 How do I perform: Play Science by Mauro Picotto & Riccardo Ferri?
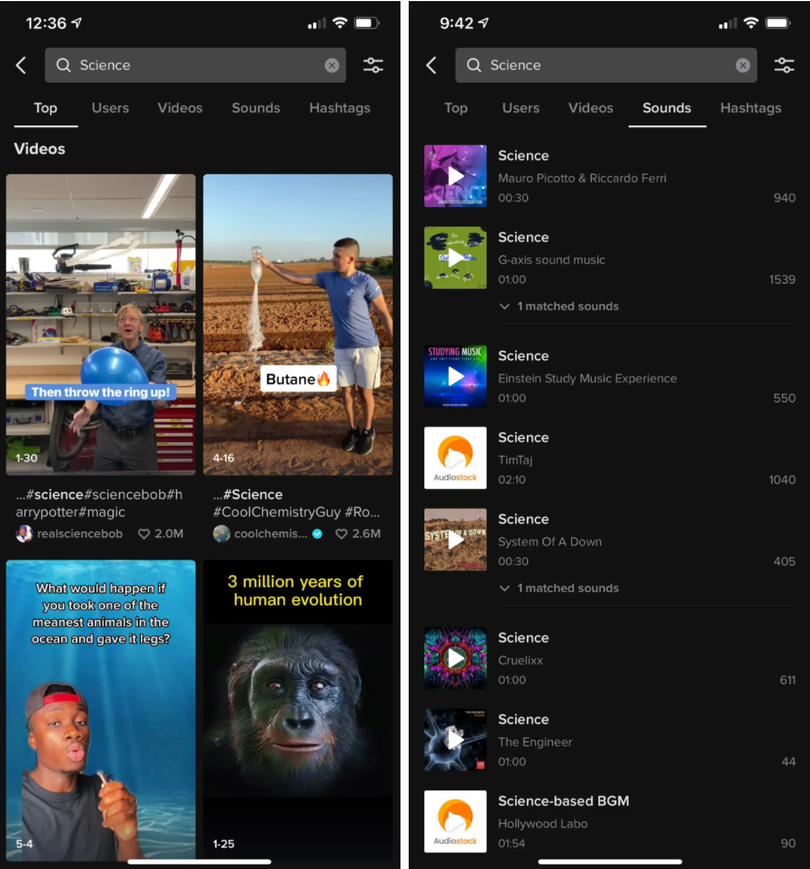(455, 176)
